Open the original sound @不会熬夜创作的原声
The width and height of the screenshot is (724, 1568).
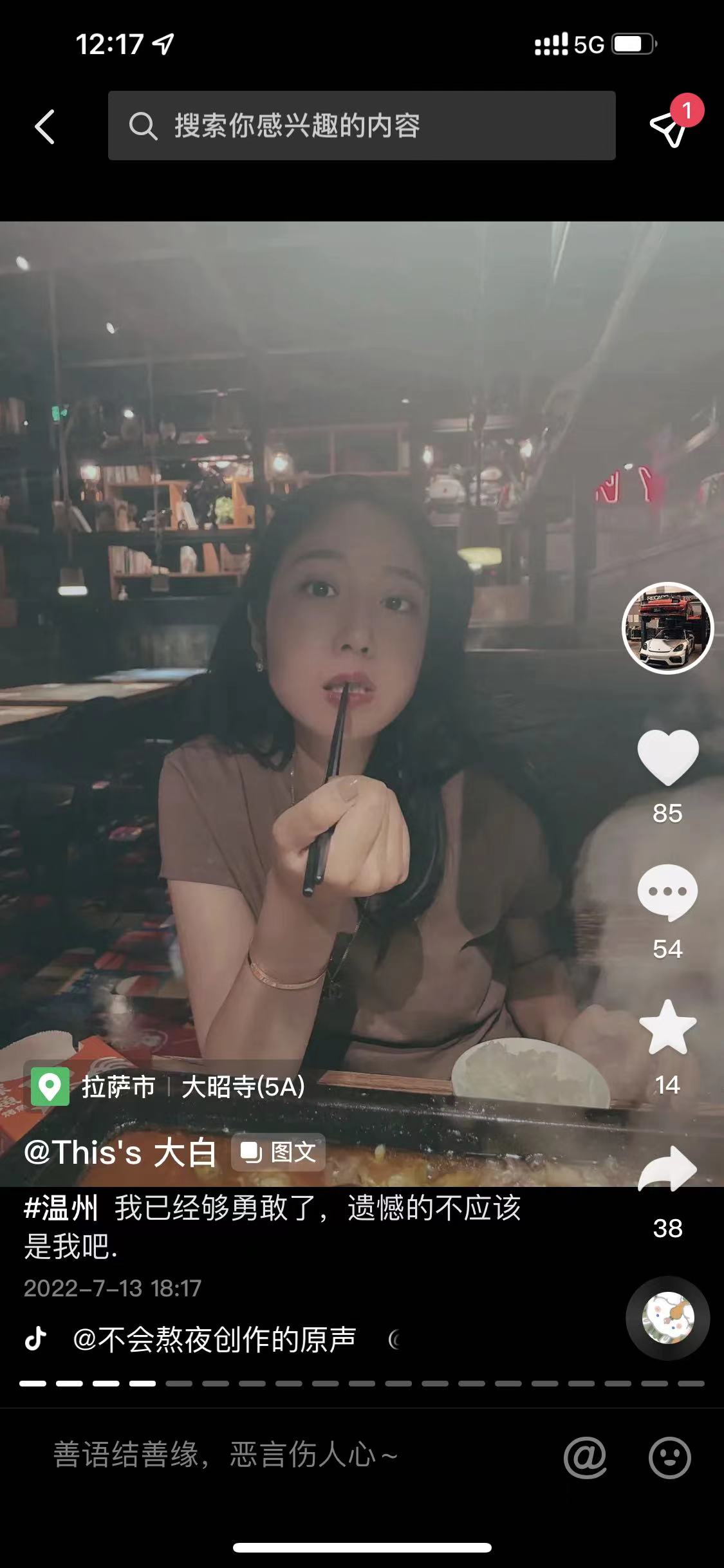pos(214,1339)
